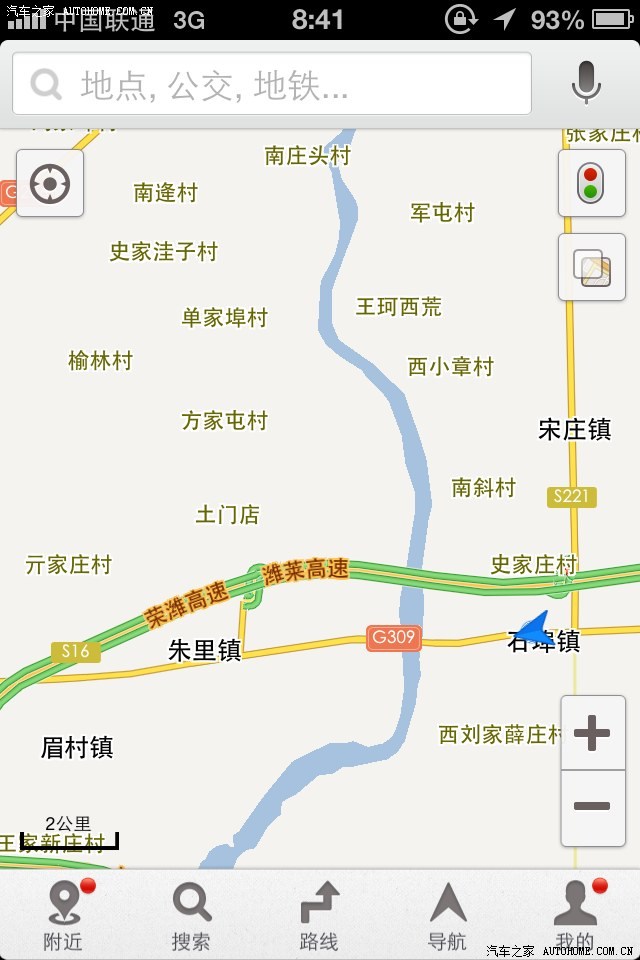Zoom in with the plus button

592,734
